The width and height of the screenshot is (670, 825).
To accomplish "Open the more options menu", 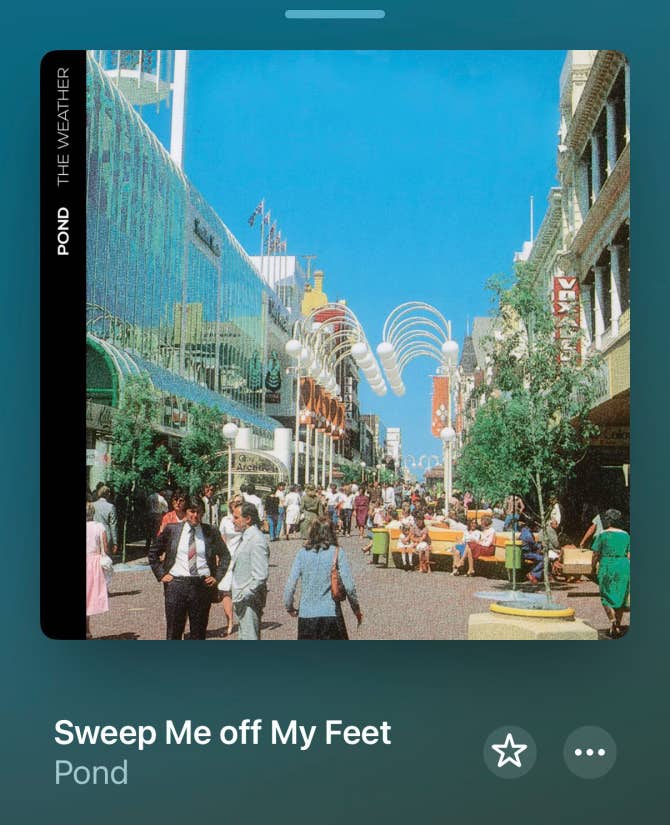I will (590, 752).
